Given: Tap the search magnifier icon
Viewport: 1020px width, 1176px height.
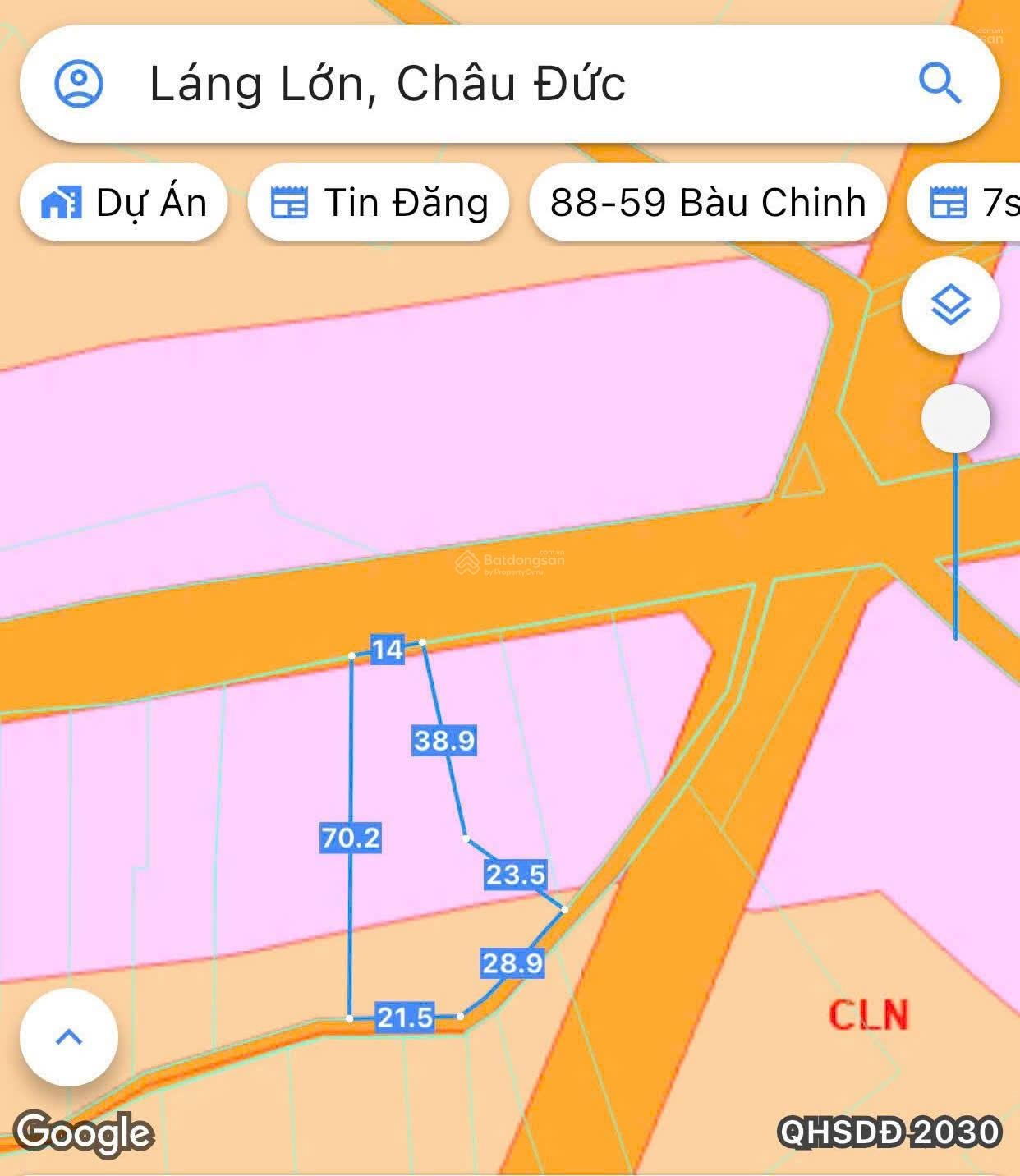Looking at the screenshot, I should pyautogui.click(x=939, y=84).
